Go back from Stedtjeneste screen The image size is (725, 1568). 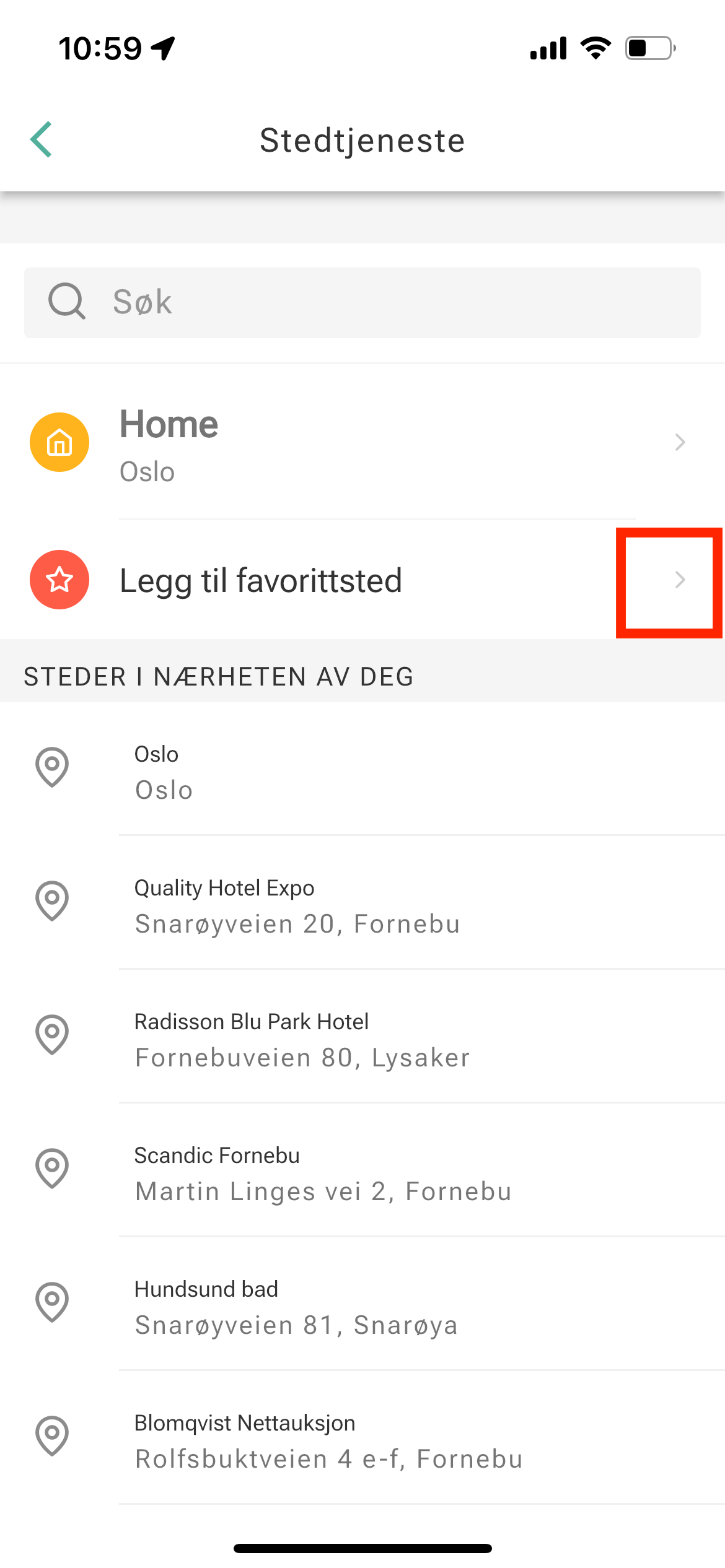[41, 140]
